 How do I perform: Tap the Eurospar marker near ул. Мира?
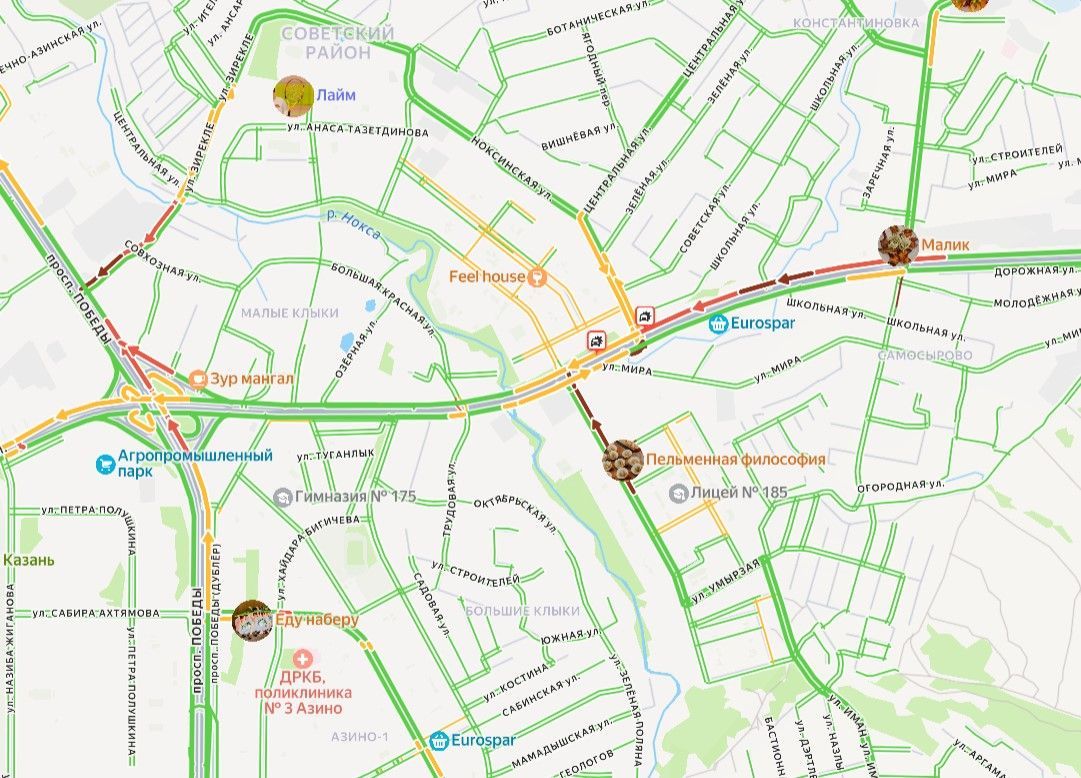click(718, 324)
